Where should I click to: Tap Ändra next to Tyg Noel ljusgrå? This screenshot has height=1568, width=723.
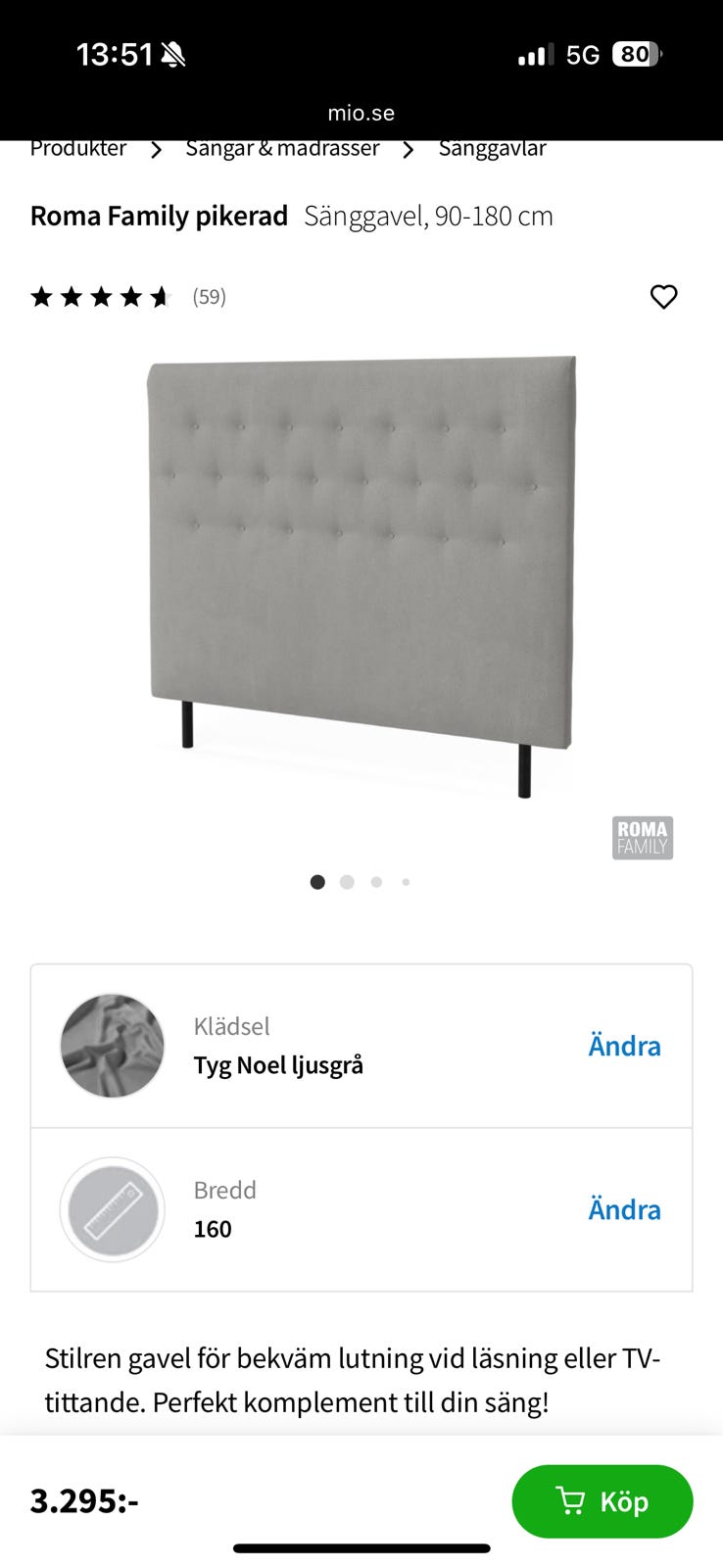(624, 1045)
